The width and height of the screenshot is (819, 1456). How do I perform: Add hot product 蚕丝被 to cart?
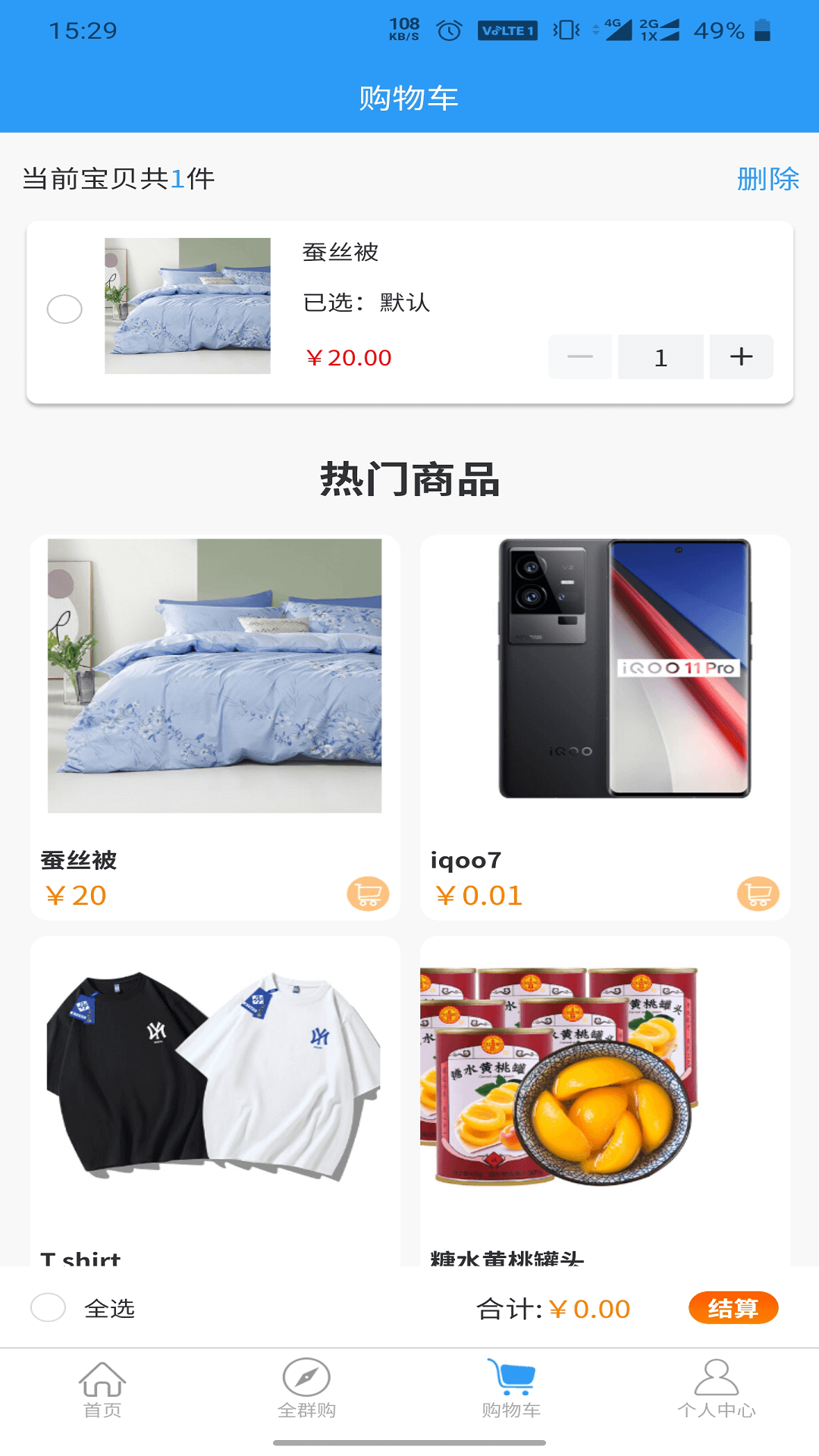click(368, 894)
